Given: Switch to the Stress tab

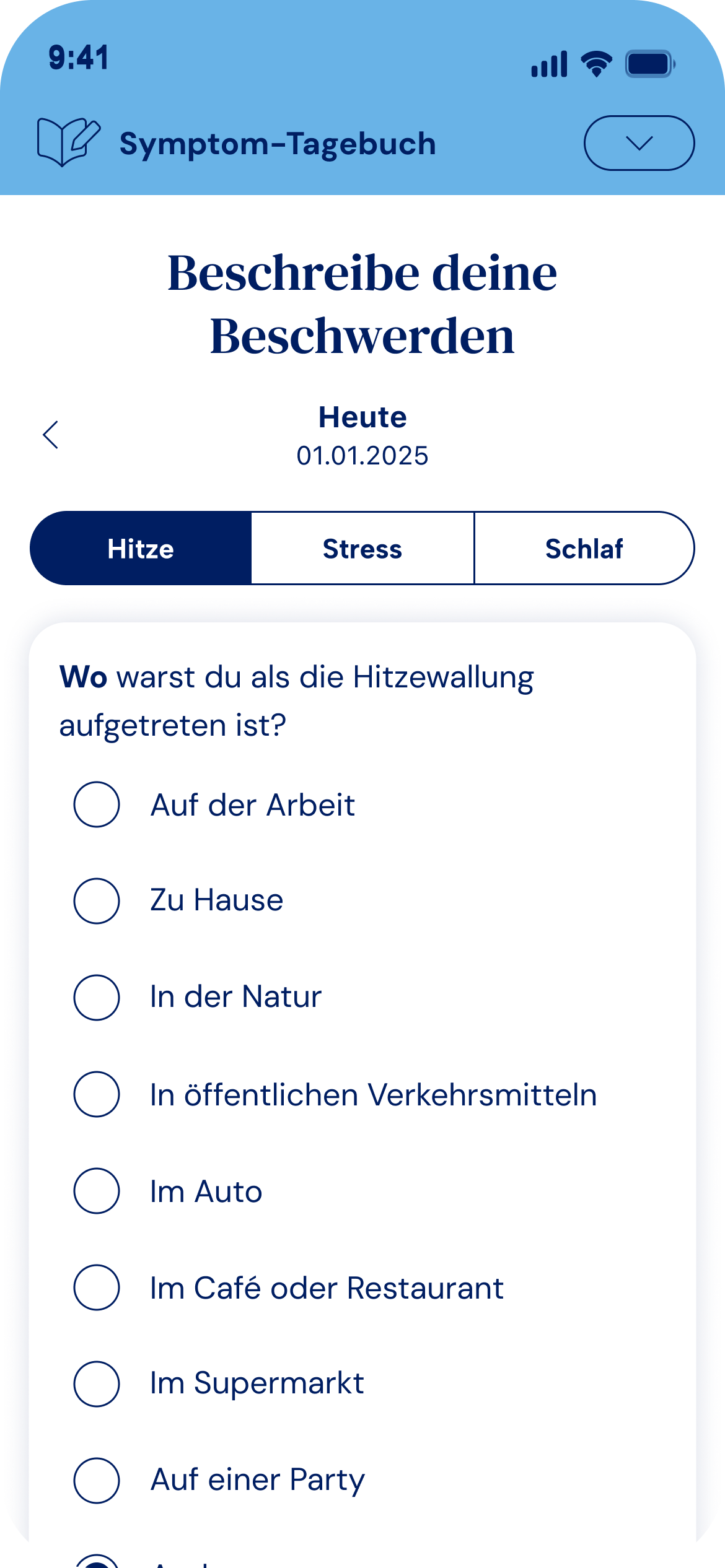Looking at the screenshot, I should tap(362, 549).
